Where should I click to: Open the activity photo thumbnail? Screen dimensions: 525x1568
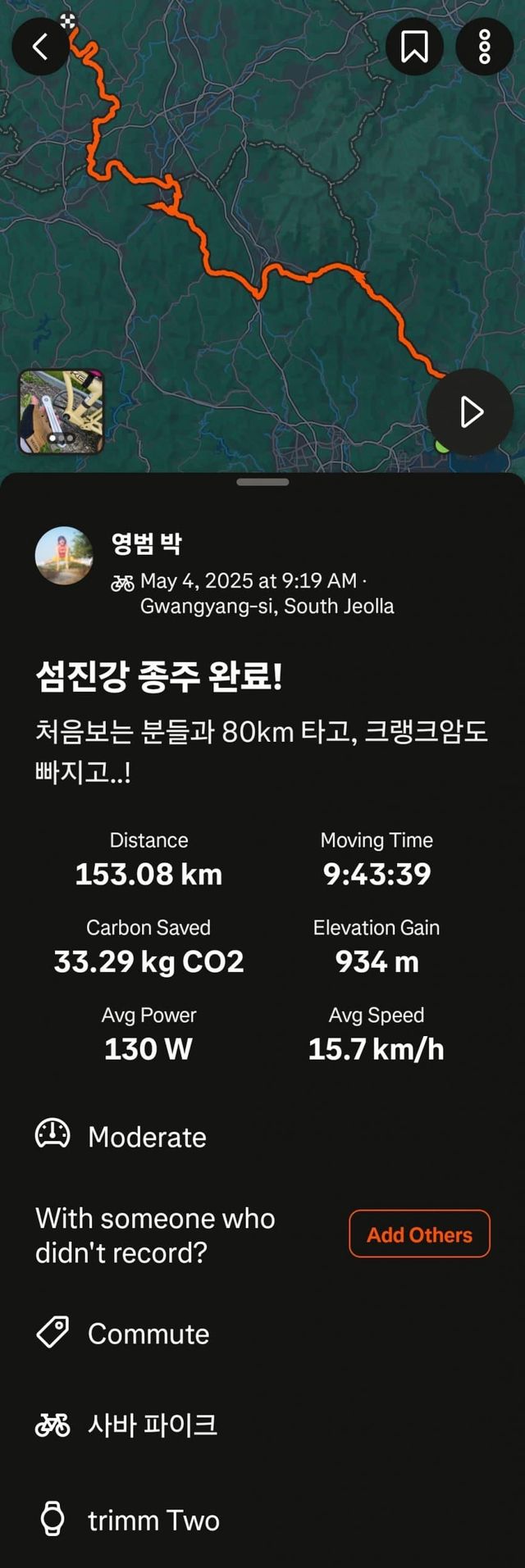click(62, 411)
